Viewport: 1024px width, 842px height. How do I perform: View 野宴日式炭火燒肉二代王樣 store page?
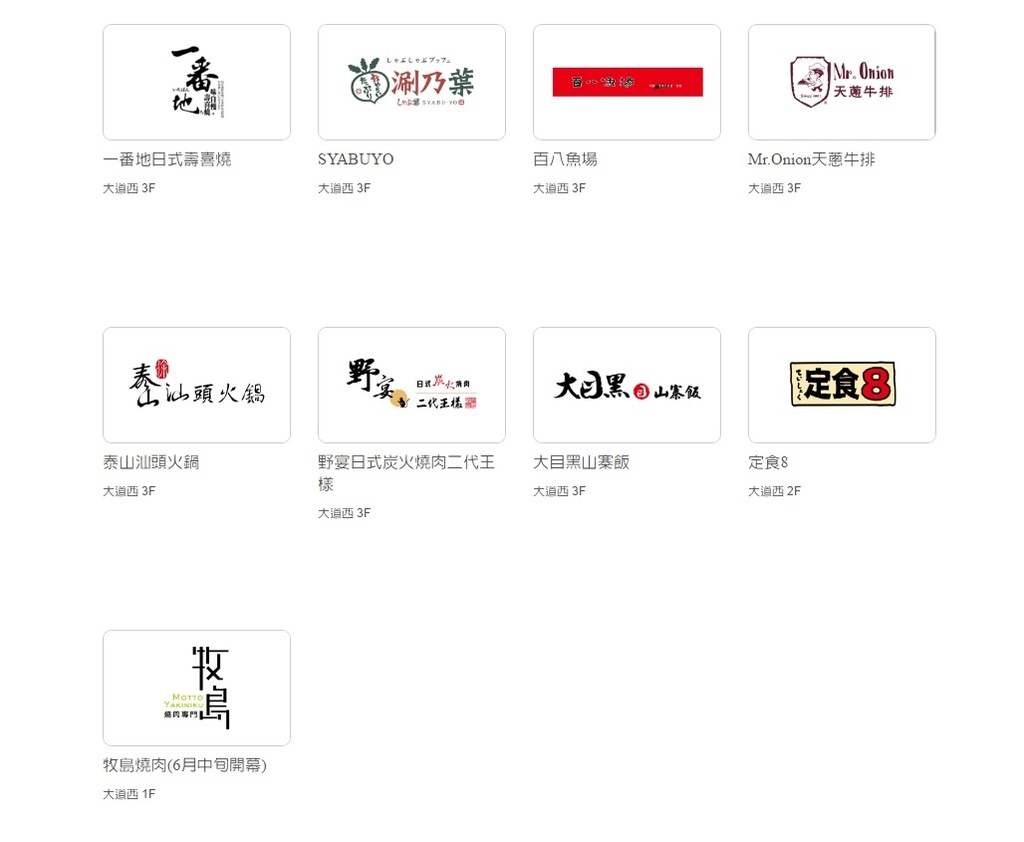(x=411, y=385)
